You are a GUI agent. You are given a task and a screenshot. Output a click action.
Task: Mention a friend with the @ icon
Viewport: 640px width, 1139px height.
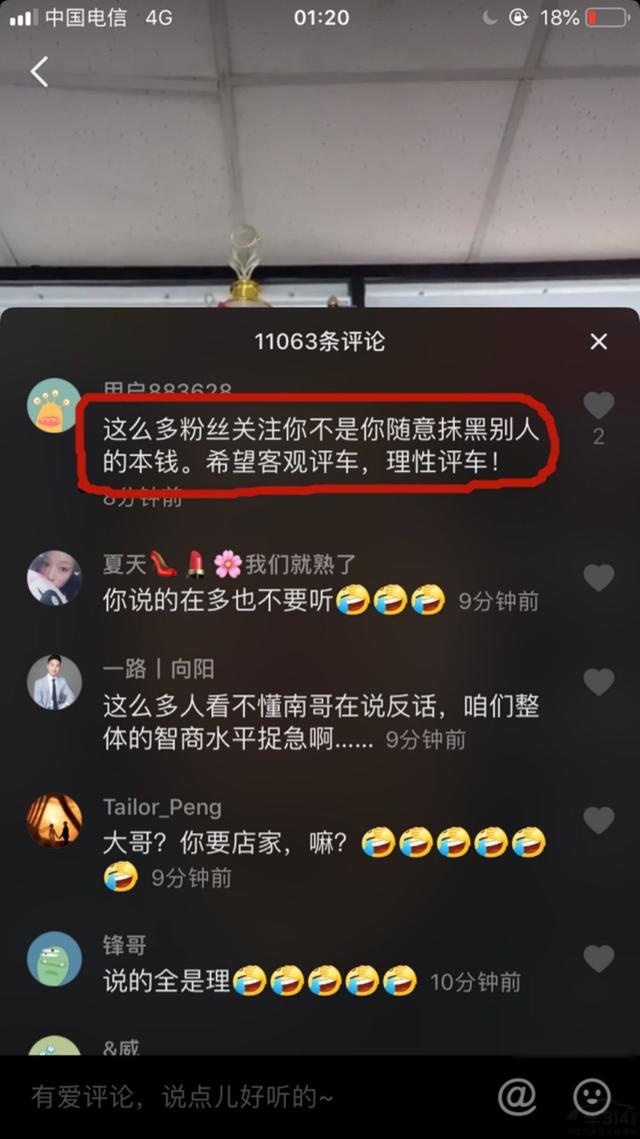pyautogui.click(x=517, y=1097)
